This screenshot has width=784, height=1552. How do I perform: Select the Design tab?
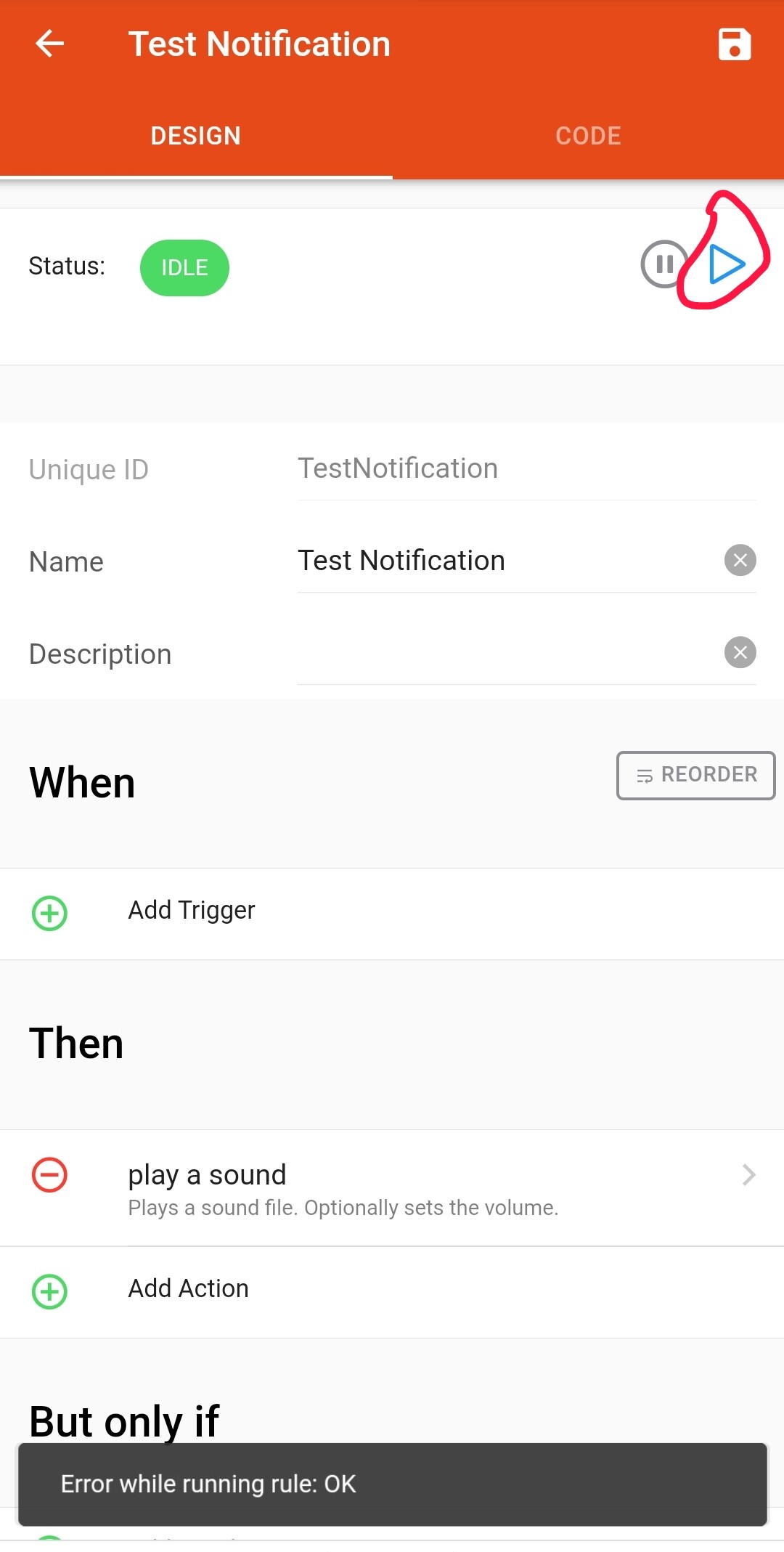196,136
